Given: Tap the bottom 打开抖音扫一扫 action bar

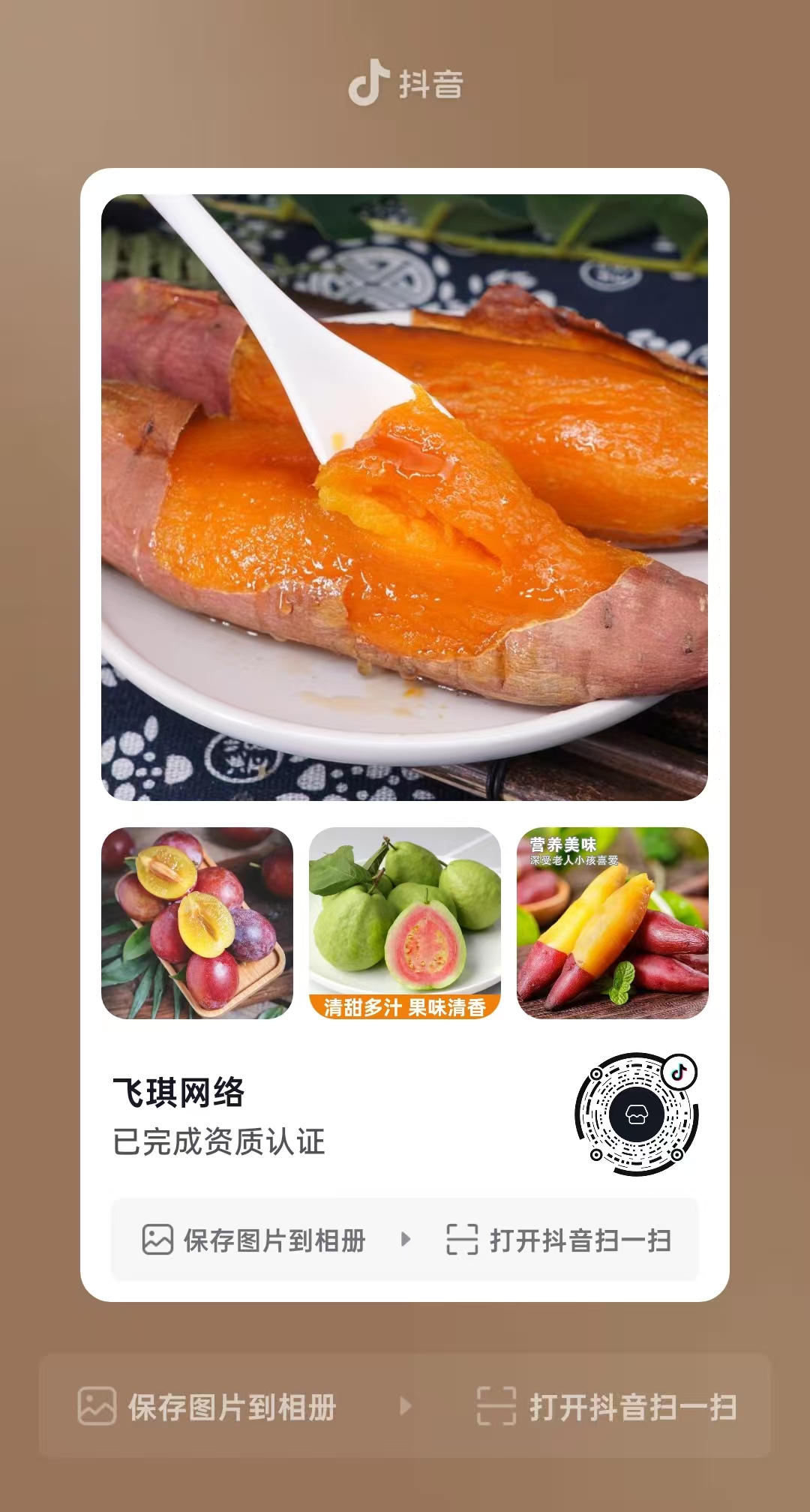Looking at the screenshot, I should tap(606, 1405).
